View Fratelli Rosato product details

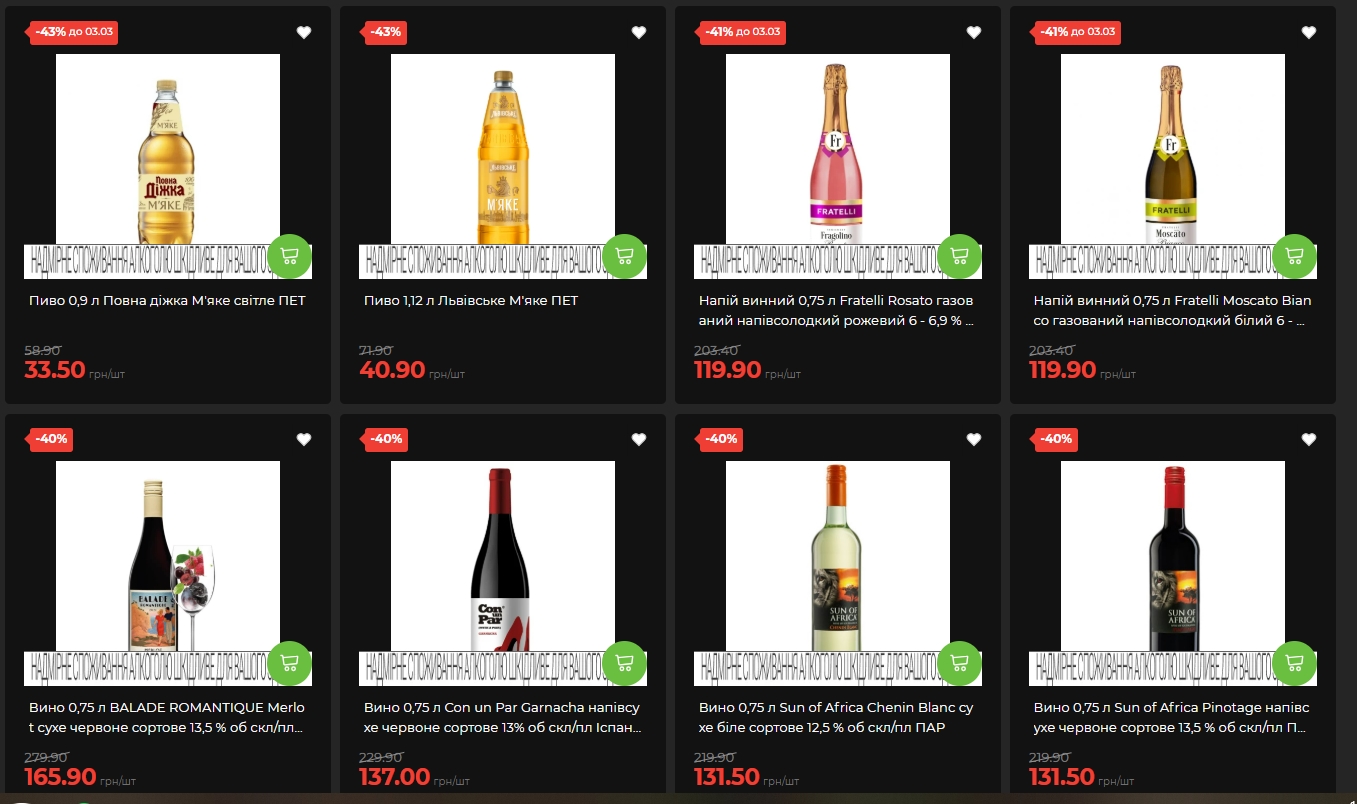[x=836, y=310]
